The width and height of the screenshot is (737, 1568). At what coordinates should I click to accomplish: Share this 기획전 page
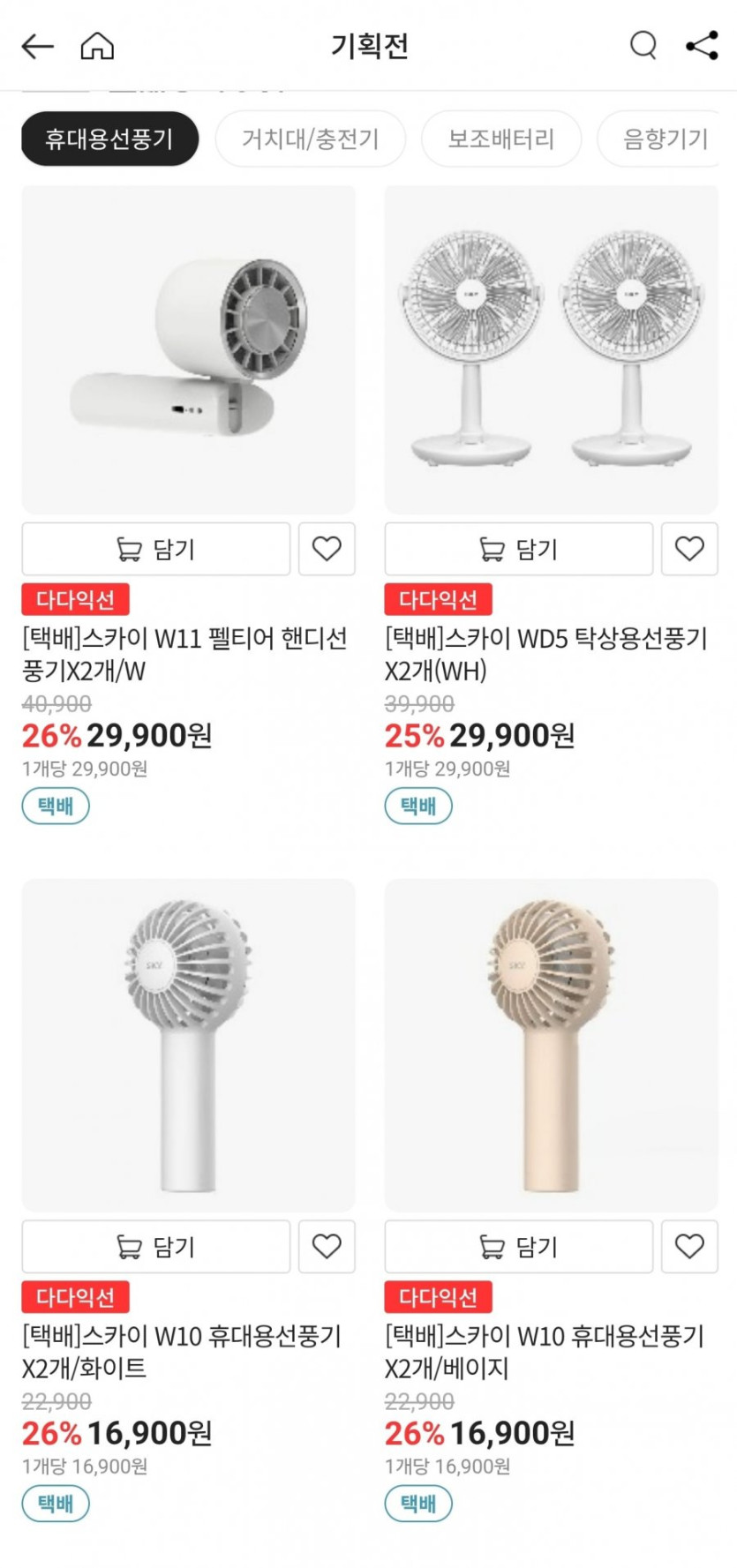[702, 46]
